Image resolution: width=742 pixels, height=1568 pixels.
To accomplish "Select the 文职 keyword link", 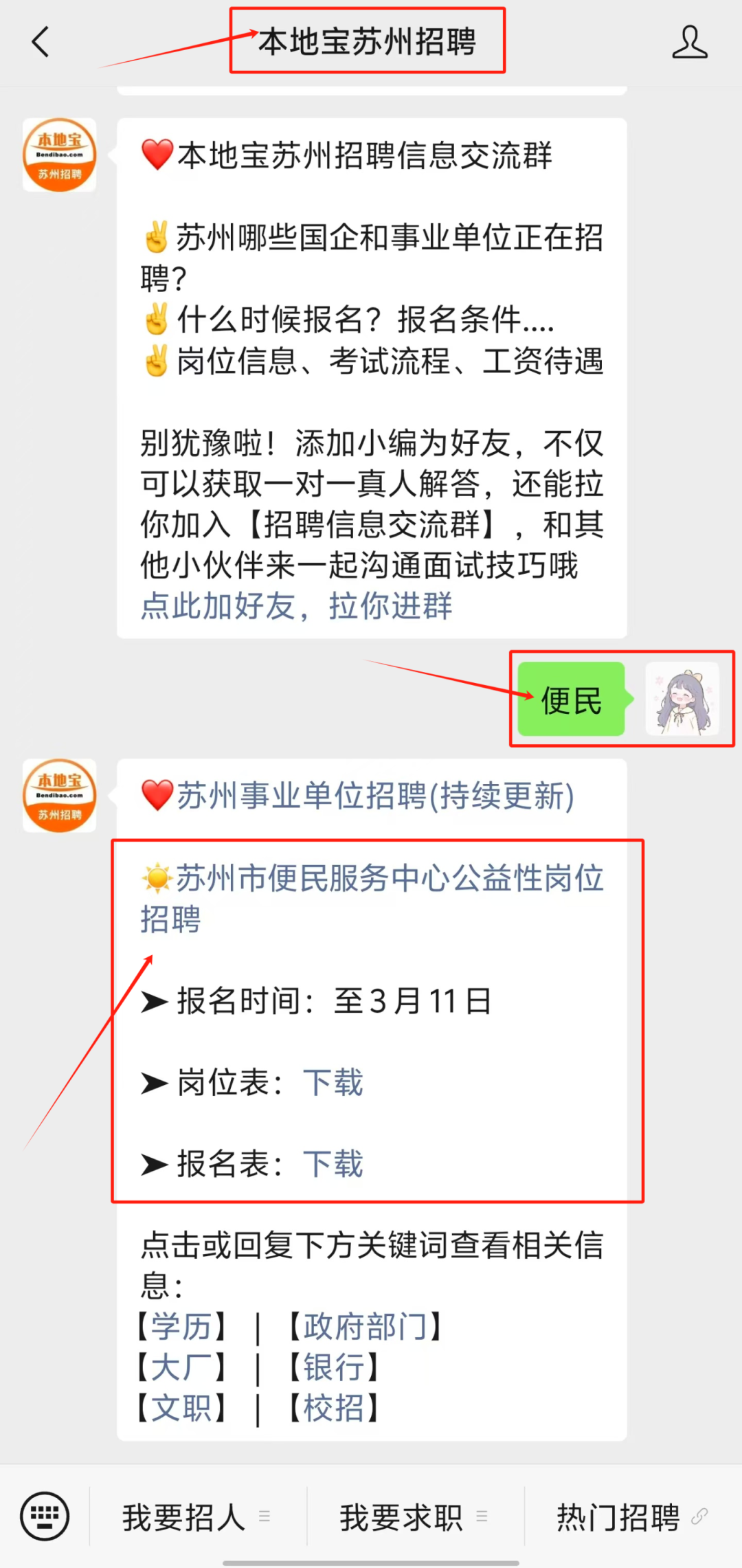I will pyautogui.click(x=181, y=1409).
